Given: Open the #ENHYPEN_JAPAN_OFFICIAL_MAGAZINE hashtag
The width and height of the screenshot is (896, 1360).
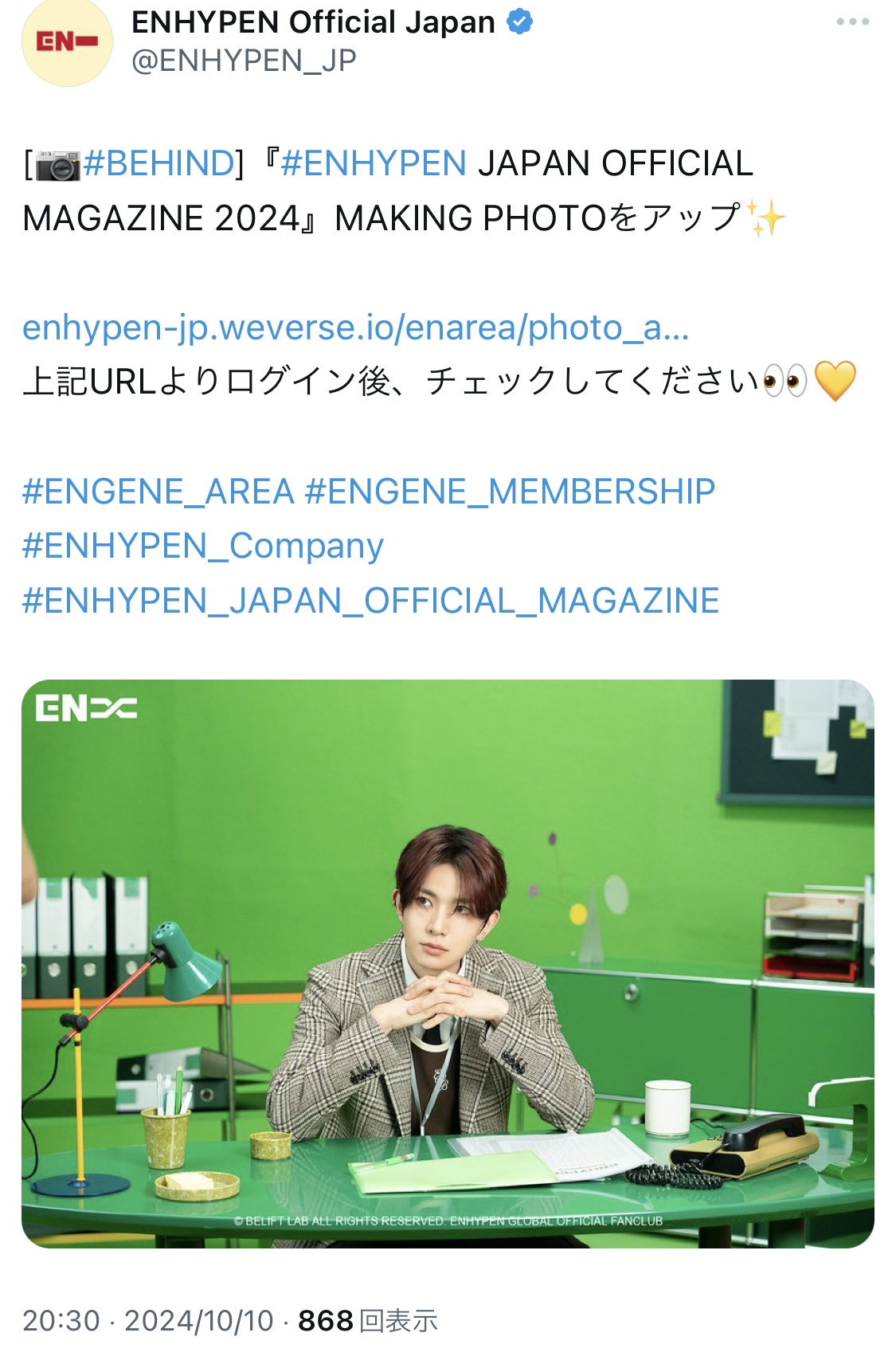Looking at the screenshot, I should point(370,601).
